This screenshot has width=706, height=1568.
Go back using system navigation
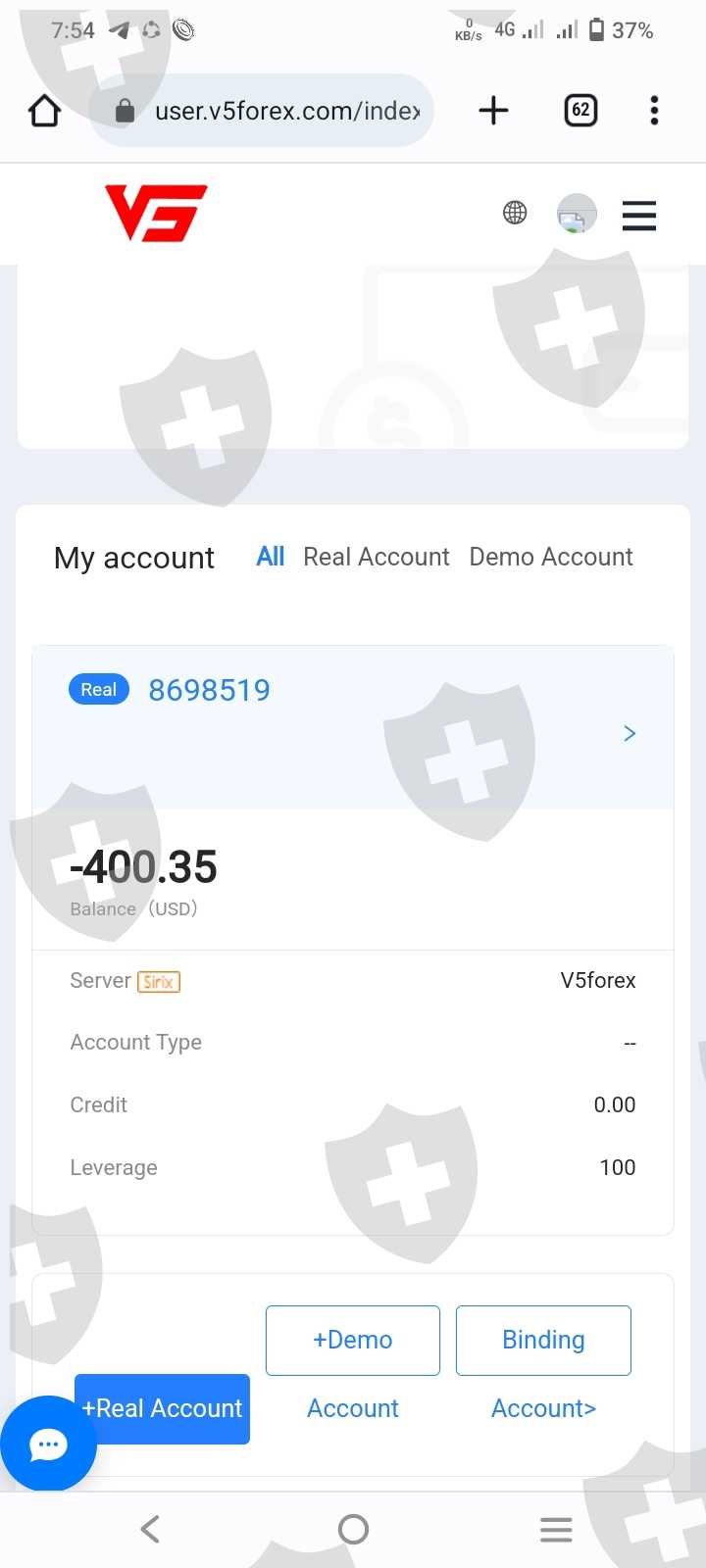(x=150, y=1529)
